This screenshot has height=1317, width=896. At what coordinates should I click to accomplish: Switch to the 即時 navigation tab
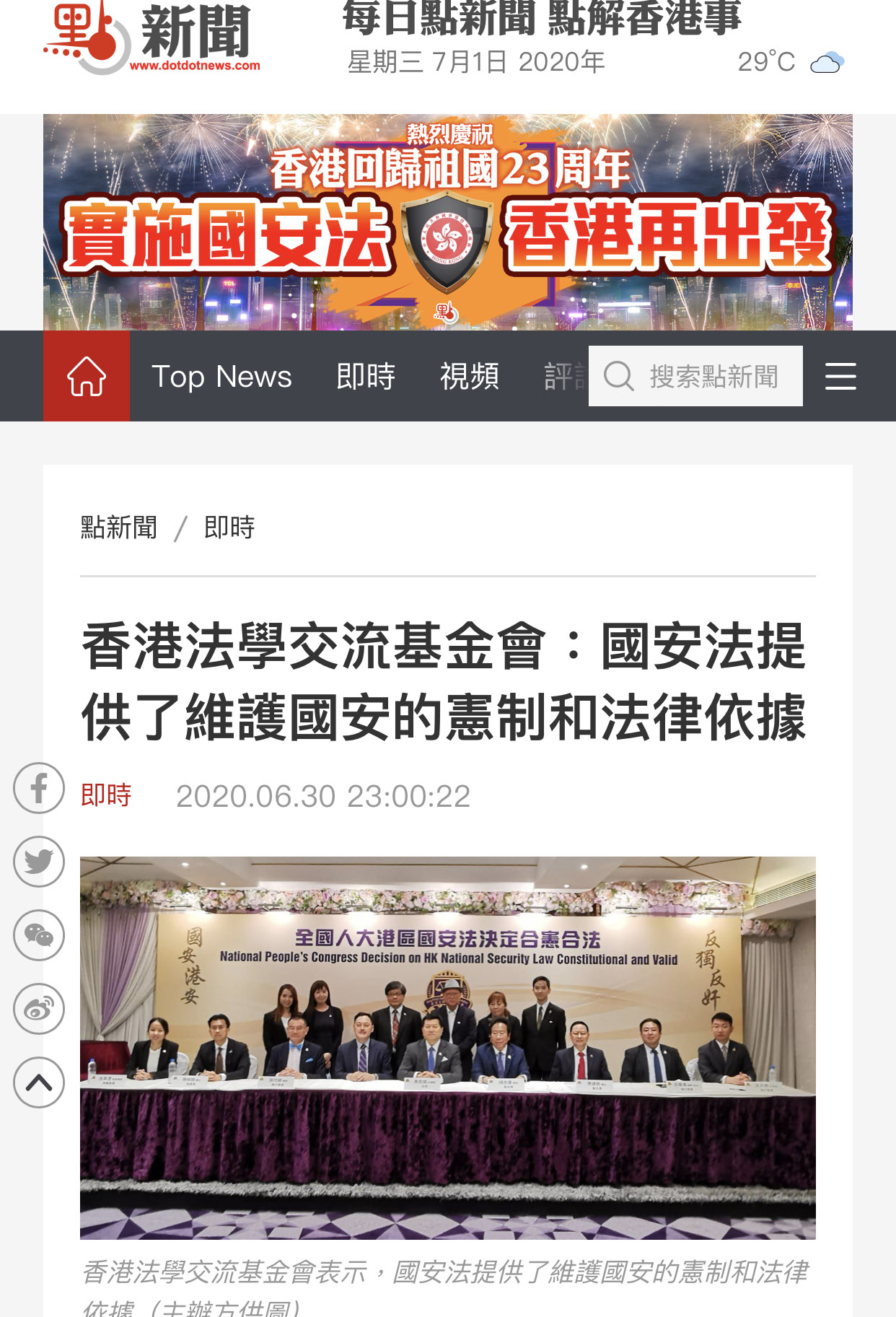coord(366,376)
